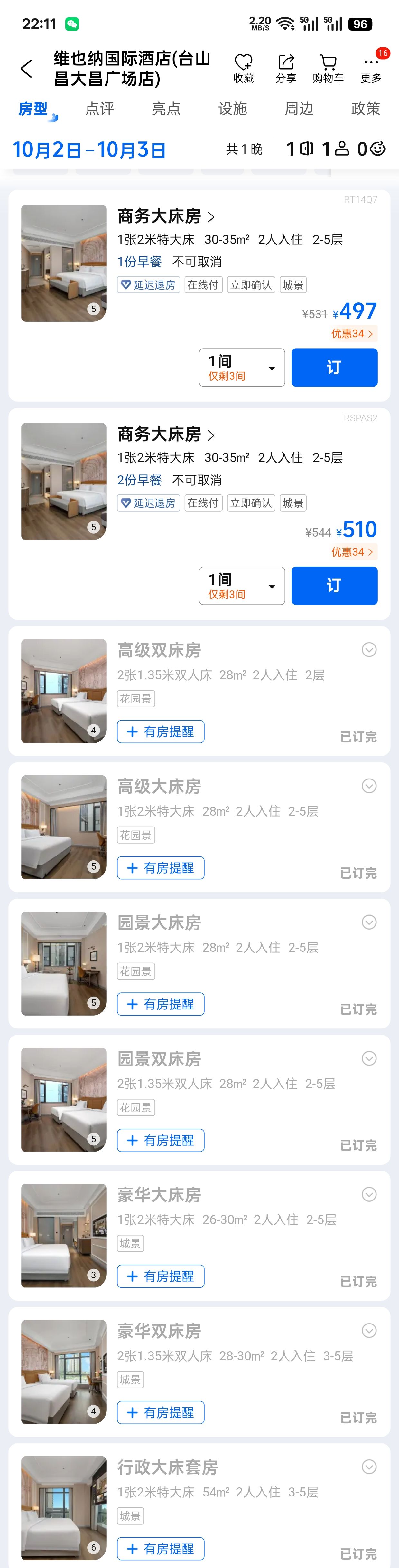
Task: Open the 更多 overflow menu
Action: pos(370,68)
